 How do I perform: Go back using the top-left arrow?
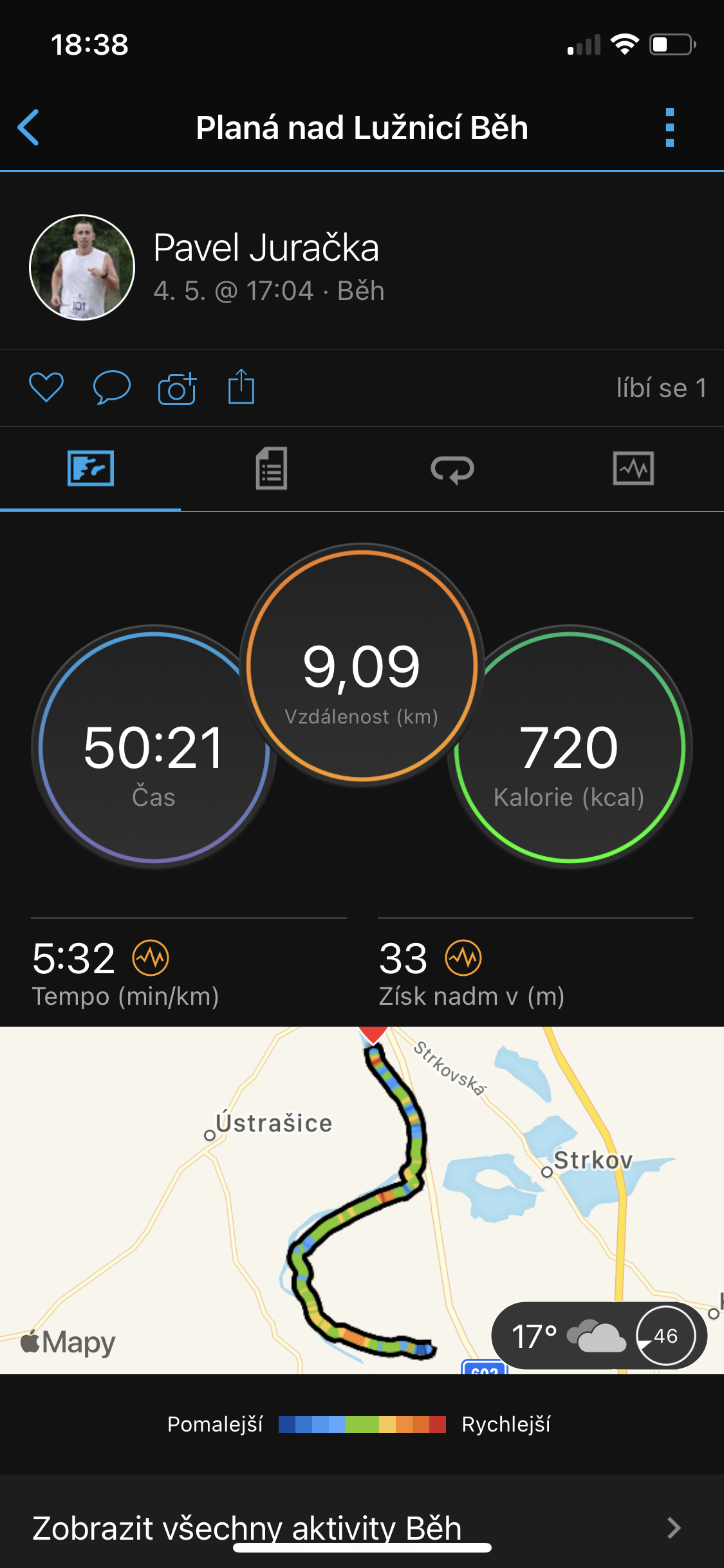pyautogui.click(x=29, y=127)
